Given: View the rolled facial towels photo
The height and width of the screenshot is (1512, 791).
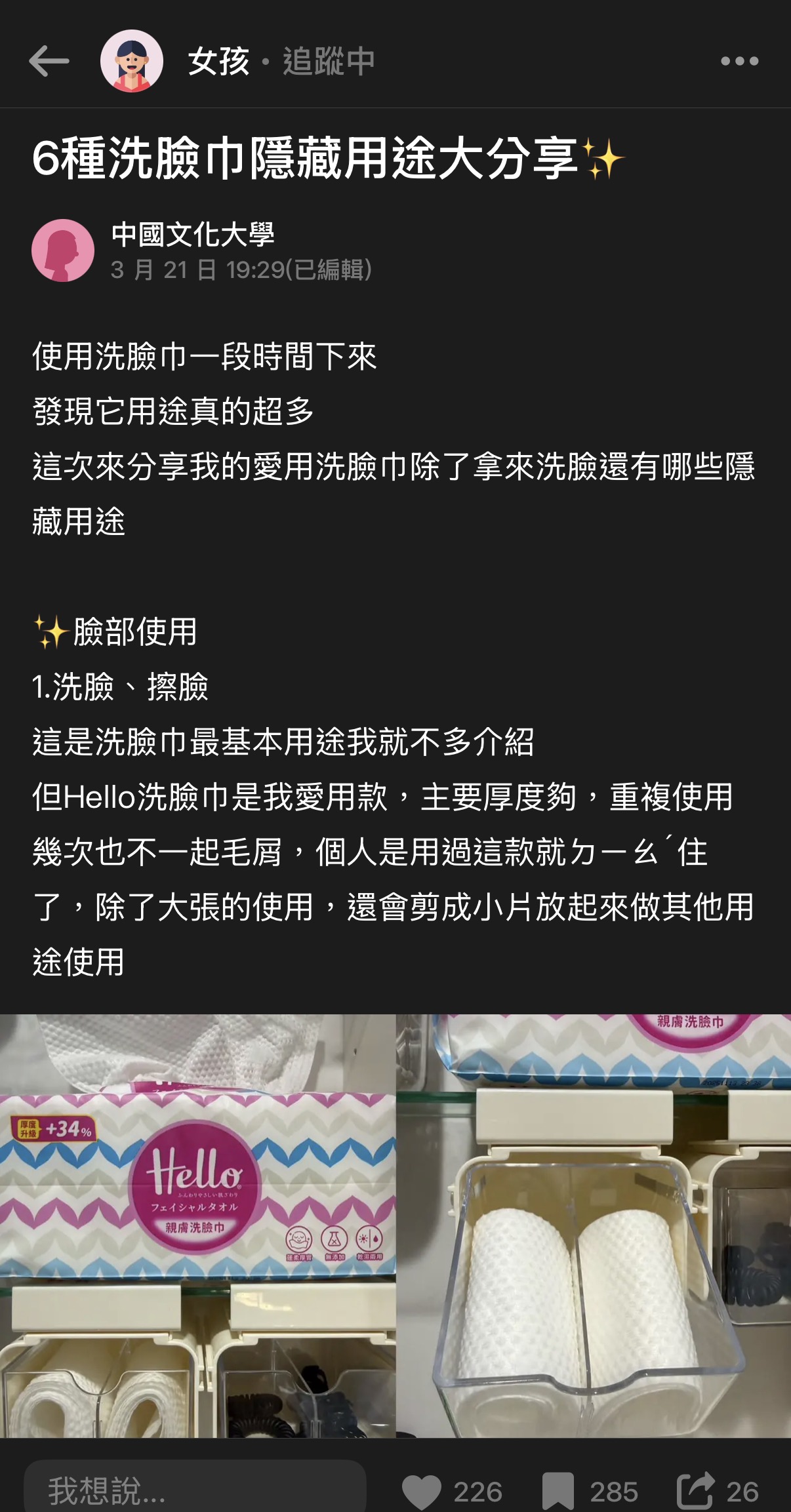Looking at the screenshot, I should [x=594, y=1226].
